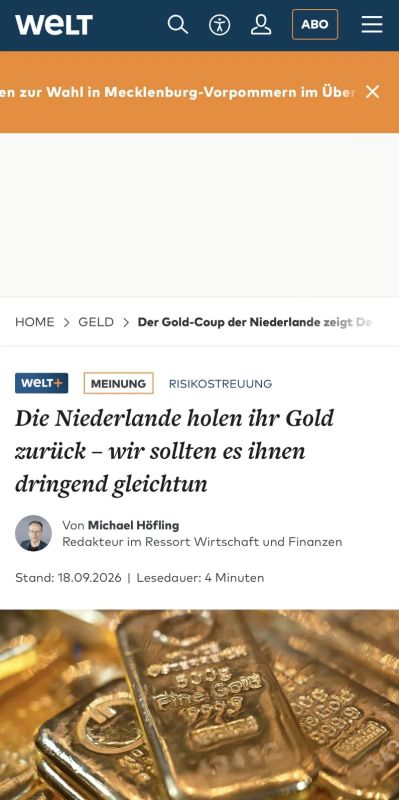The width and height of the screenshot is (399, 800).
Task: Open the search magnifier icon
Action: pyautogui.click(x=178, y=24)
